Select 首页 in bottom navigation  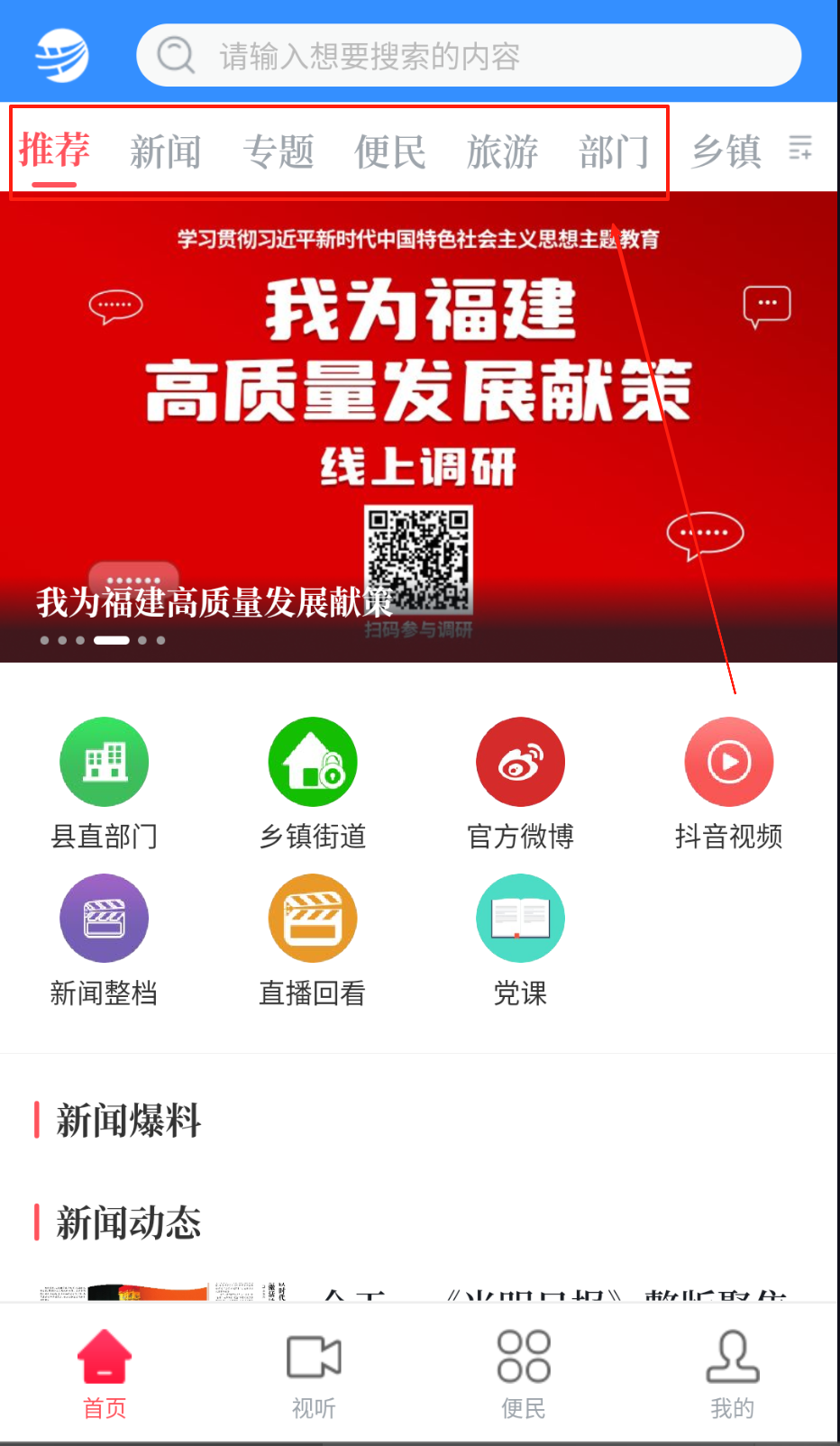(105, 1374)
